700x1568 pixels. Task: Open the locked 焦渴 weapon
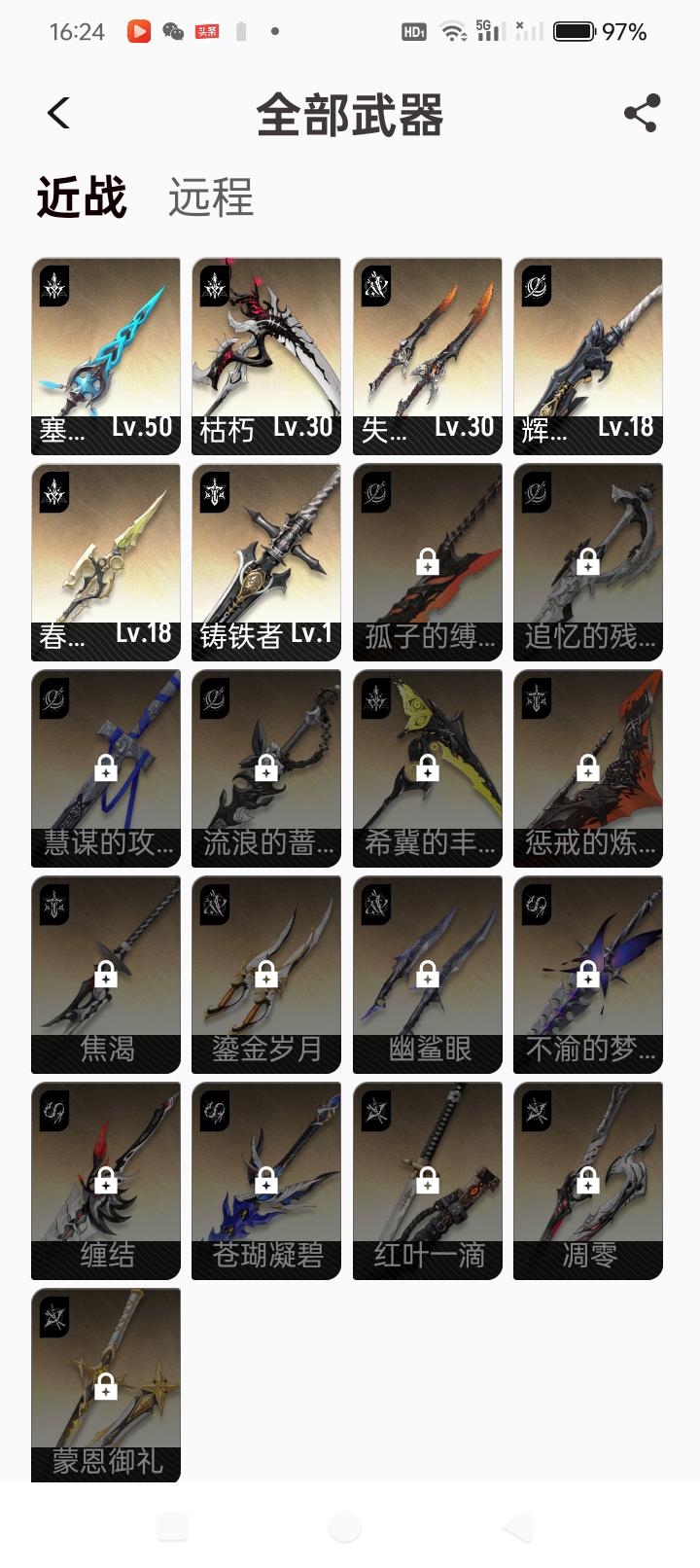pos(106,974)
